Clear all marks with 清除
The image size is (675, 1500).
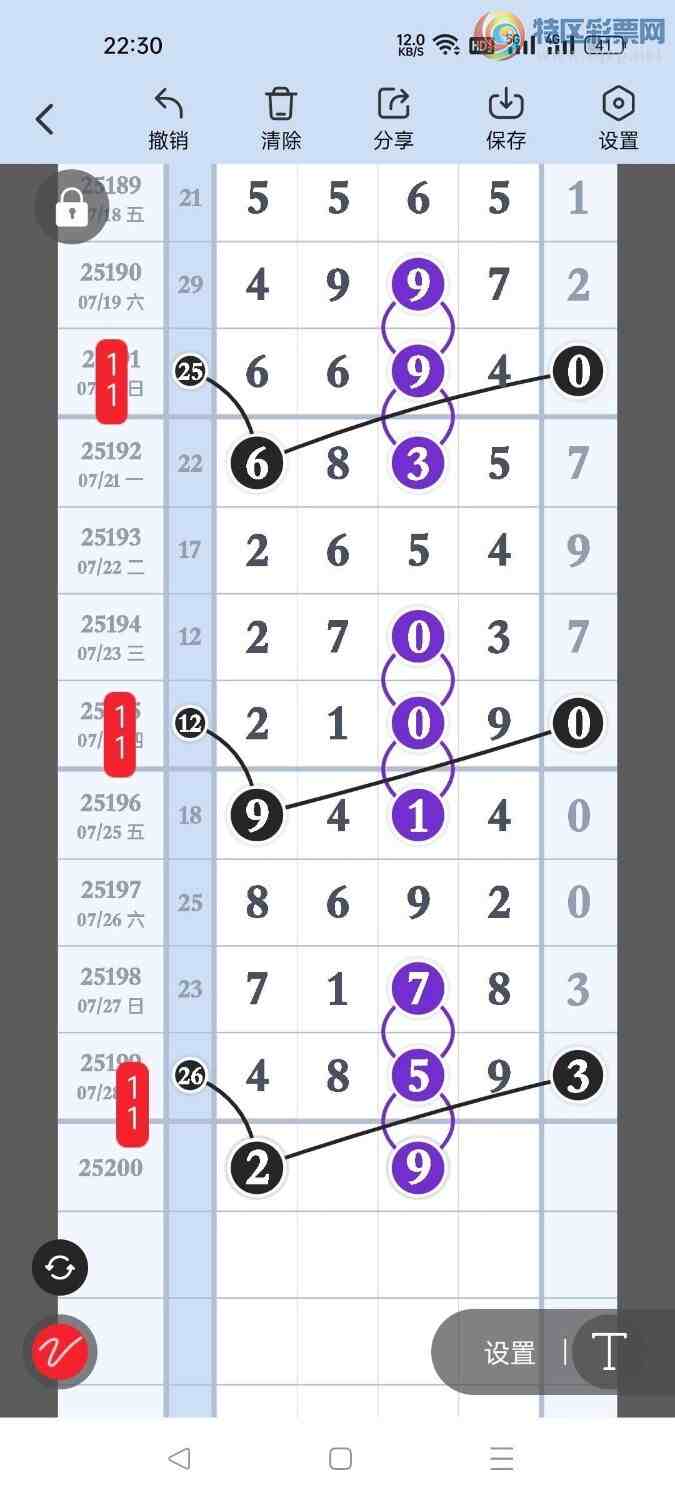[281, 119]
